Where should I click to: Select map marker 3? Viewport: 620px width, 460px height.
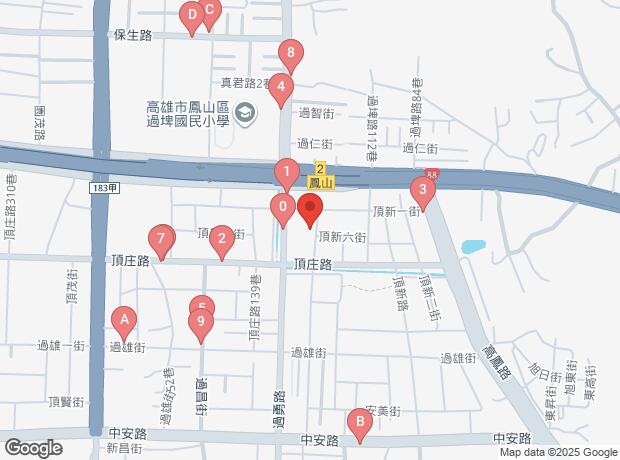(x=423, y=190)
